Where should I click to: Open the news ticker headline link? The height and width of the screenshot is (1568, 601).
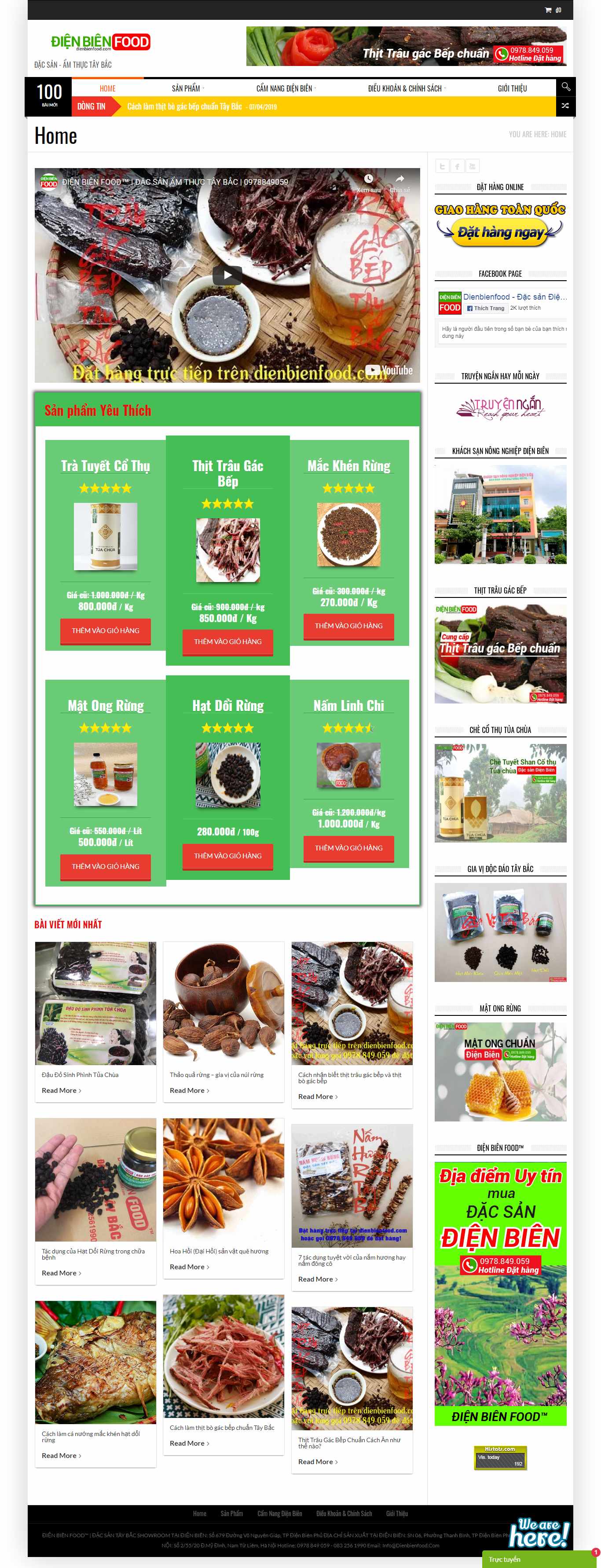(x=184, y=106)
